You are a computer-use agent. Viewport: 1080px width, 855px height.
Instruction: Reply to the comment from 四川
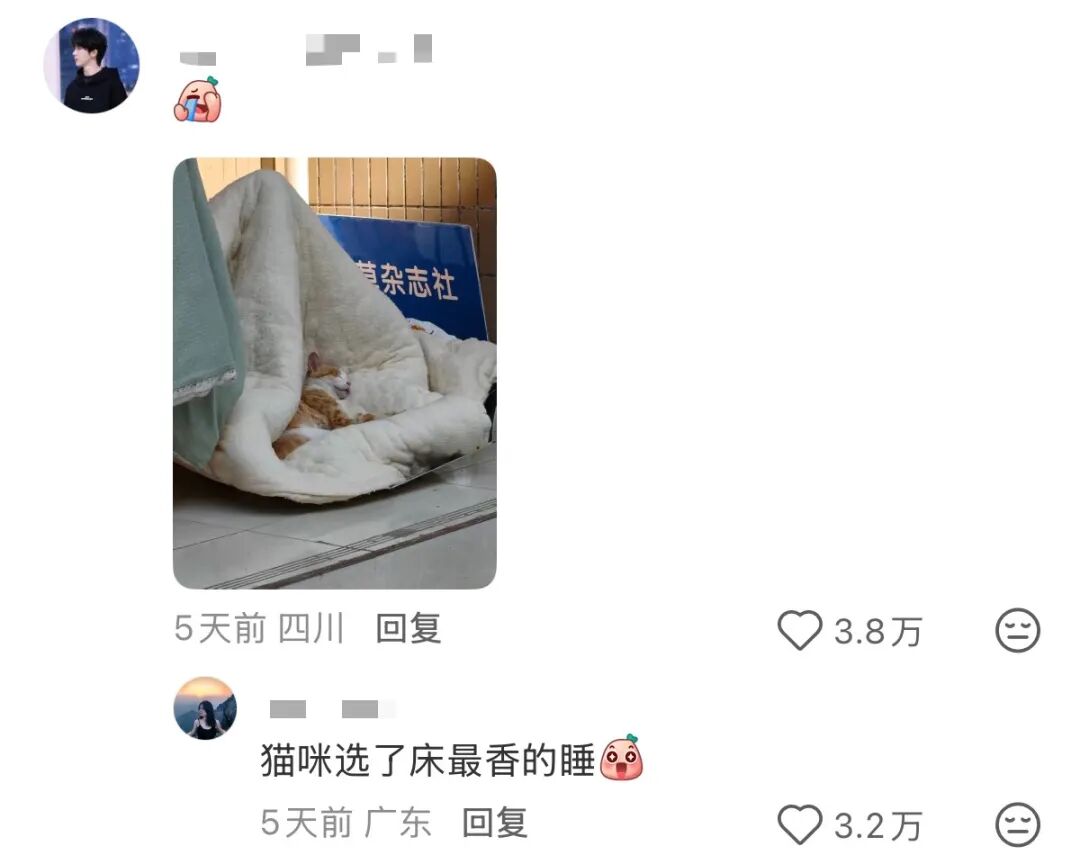(408, 629)
